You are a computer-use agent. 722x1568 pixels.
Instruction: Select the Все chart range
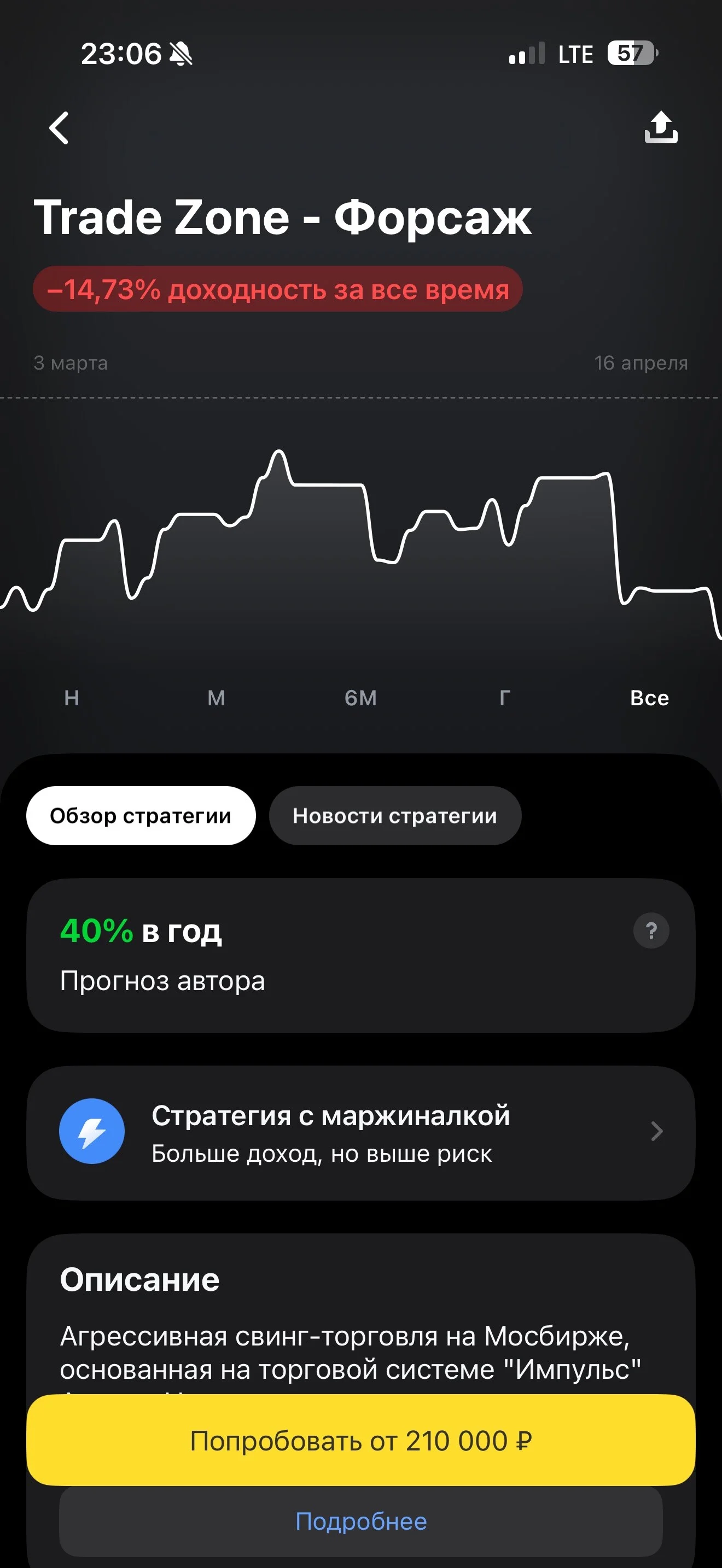(650, 698)
